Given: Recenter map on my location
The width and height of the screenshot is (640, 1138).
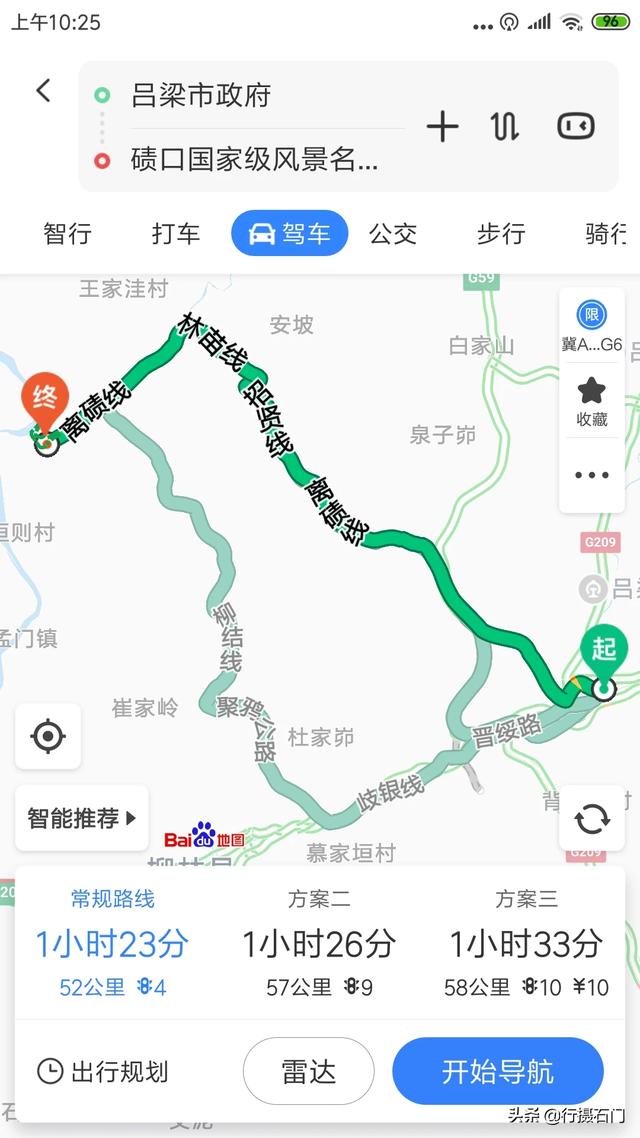Looking at the screenshot, I should (x=48, y=737).
